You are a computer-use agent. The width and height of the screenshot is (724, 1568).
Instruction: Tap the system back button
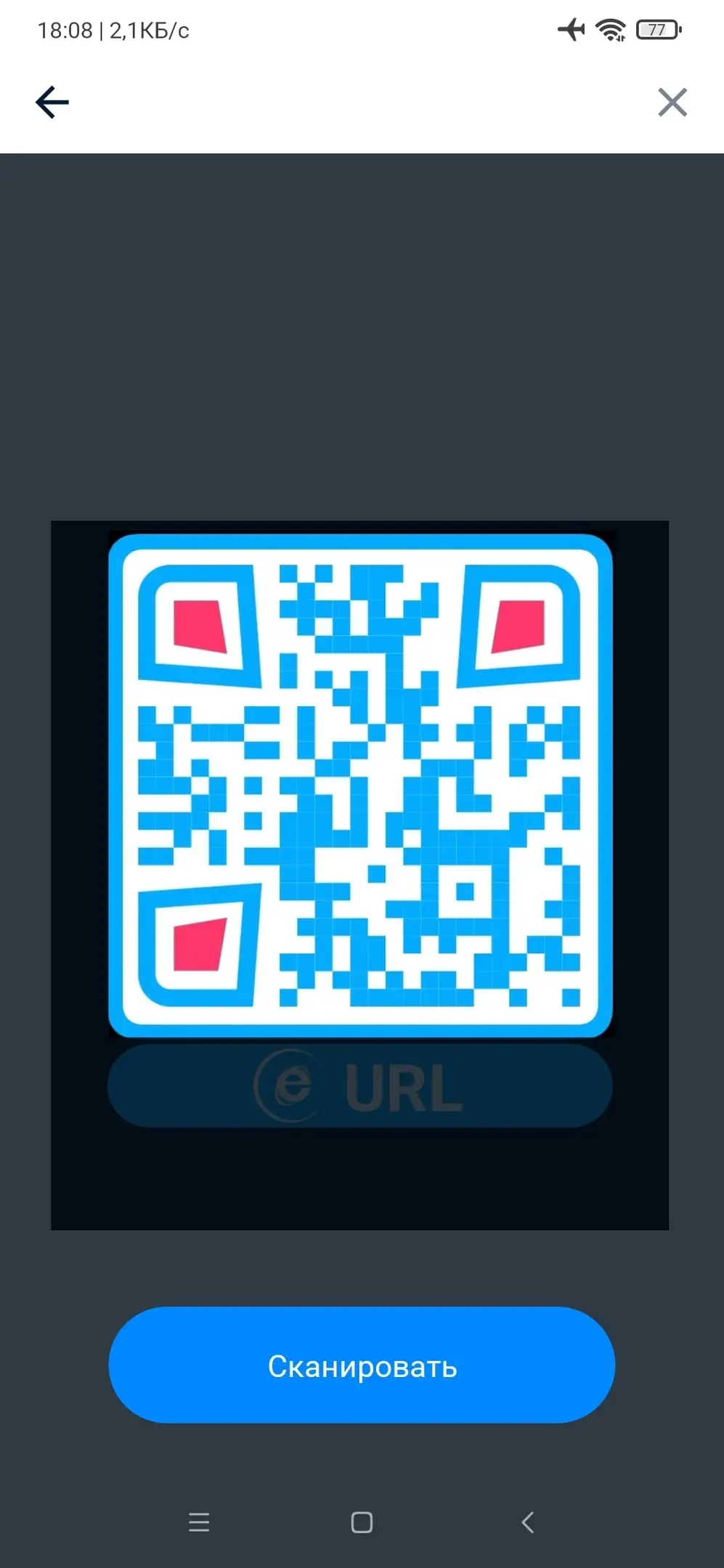coord(528,1522)
